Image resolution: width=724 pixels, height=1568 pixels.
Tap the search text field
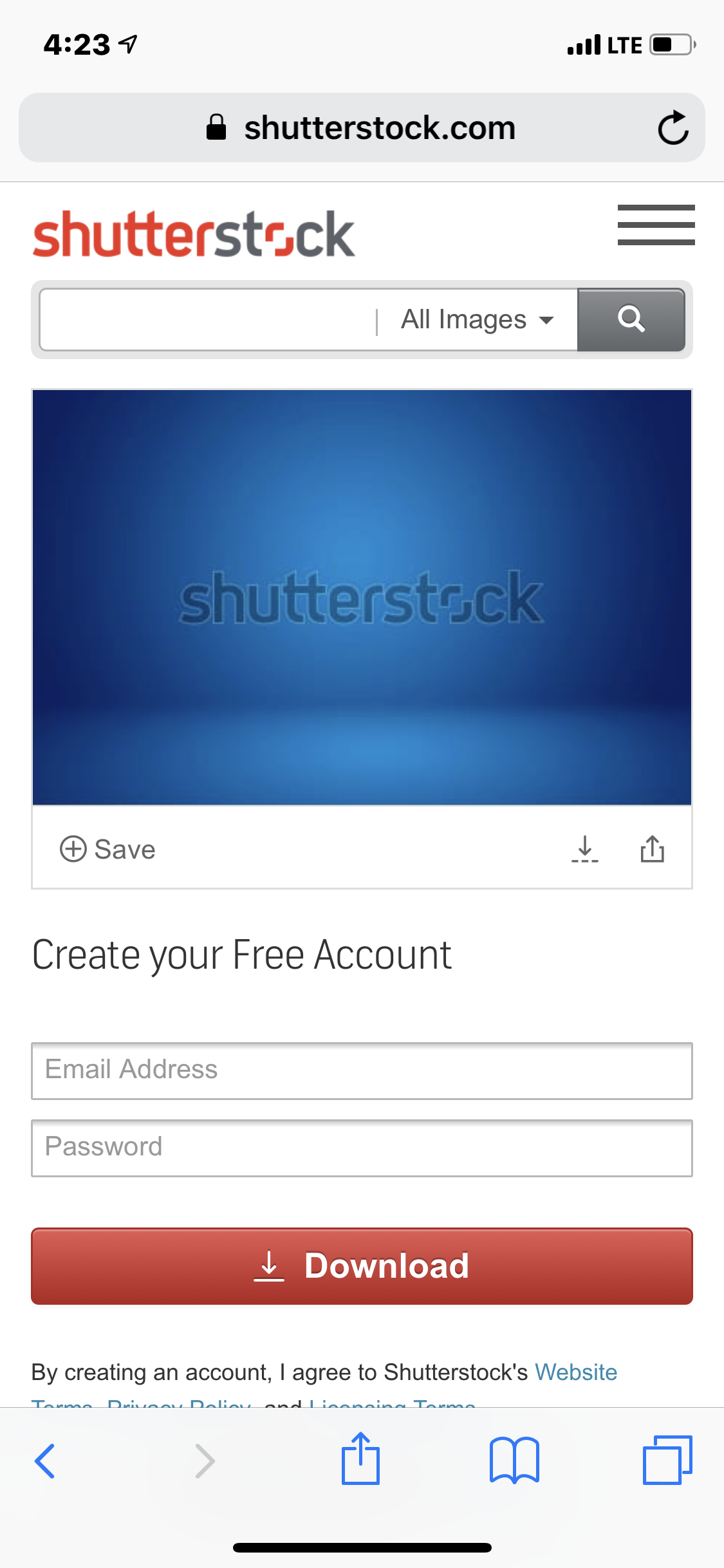[207, 320]
